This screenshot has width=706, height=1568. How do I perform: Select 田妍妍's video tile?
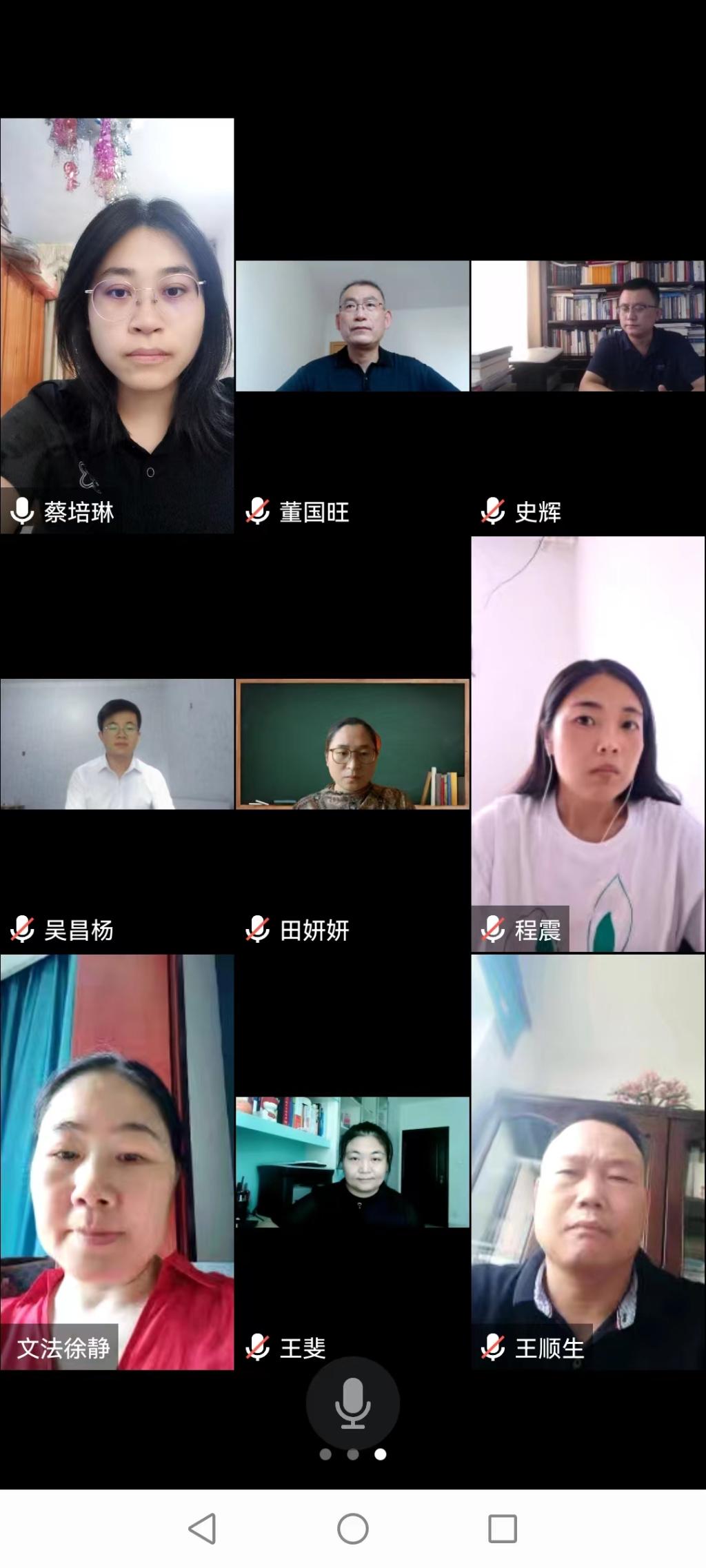(352, 744)
